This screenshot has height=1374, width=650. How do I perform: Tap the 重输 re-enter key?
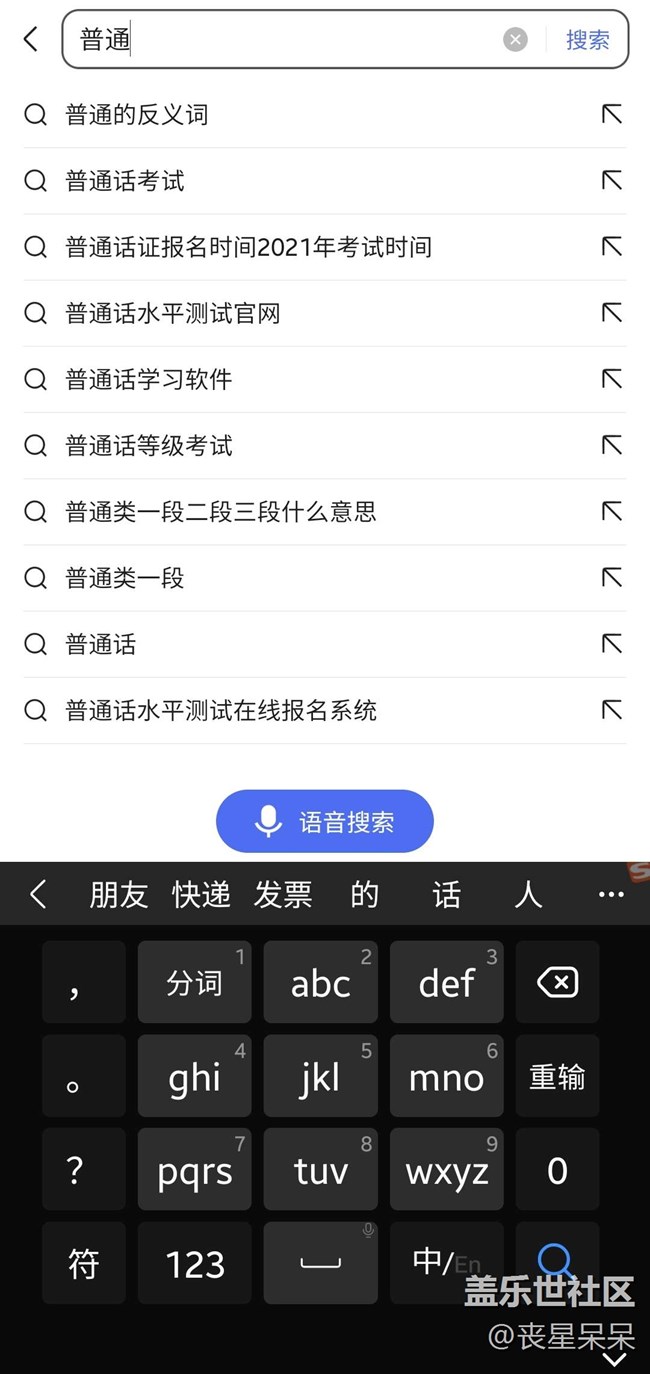(x=557, y=1077)
